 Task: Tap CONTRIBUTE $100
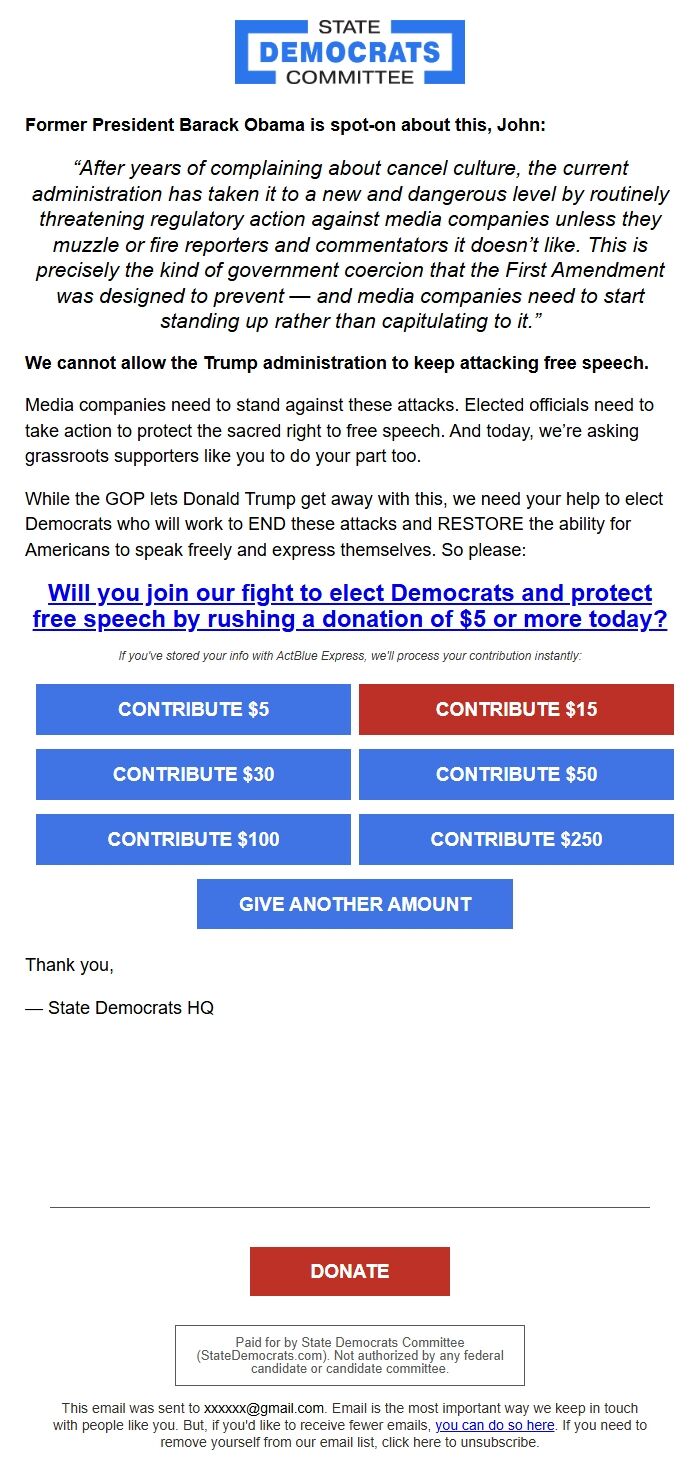pyautogui.click(x=193, y=839)
